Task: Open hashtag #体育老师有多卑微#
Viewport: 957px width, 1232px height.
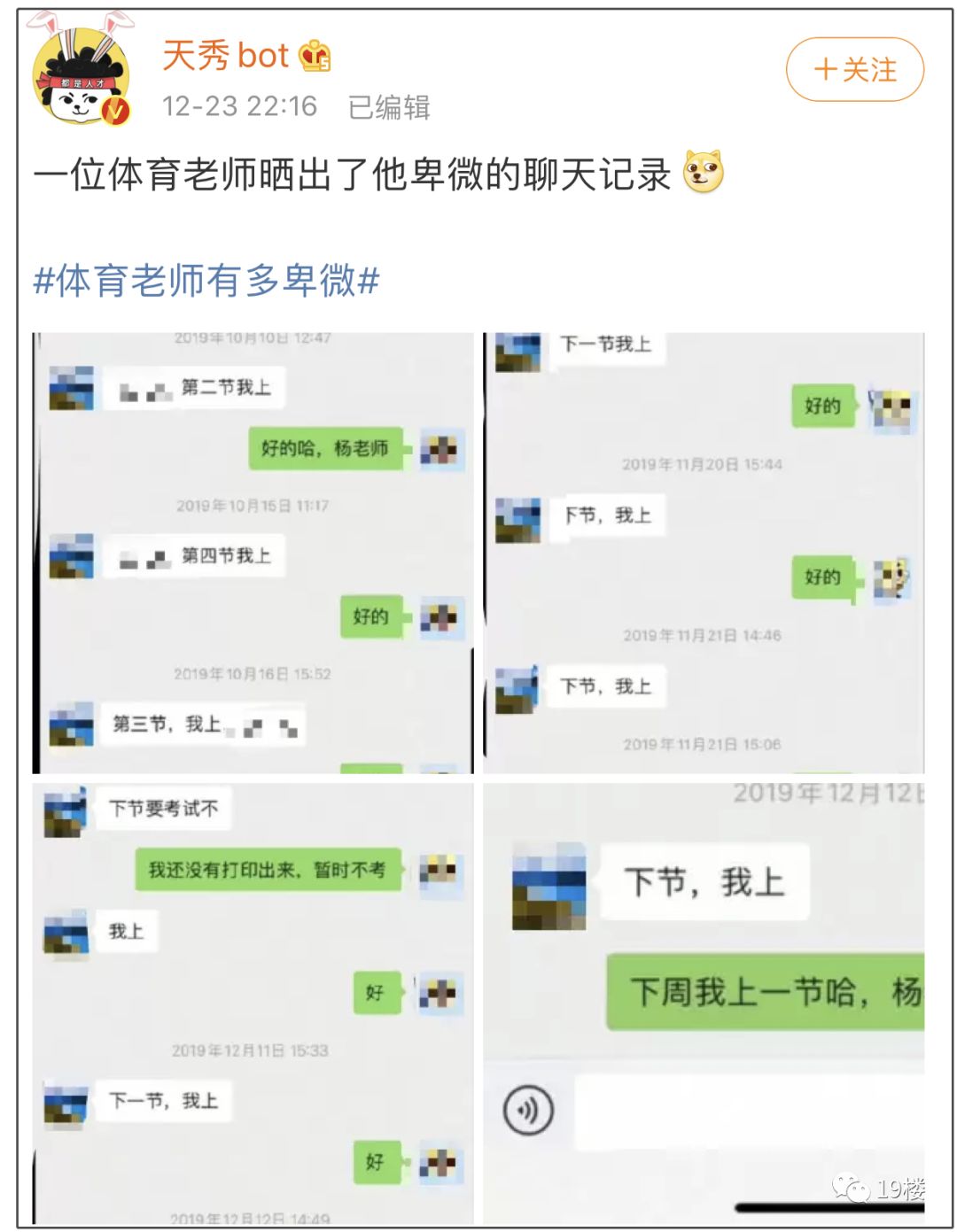Action: pyautogui.click(x=206, y=281)
